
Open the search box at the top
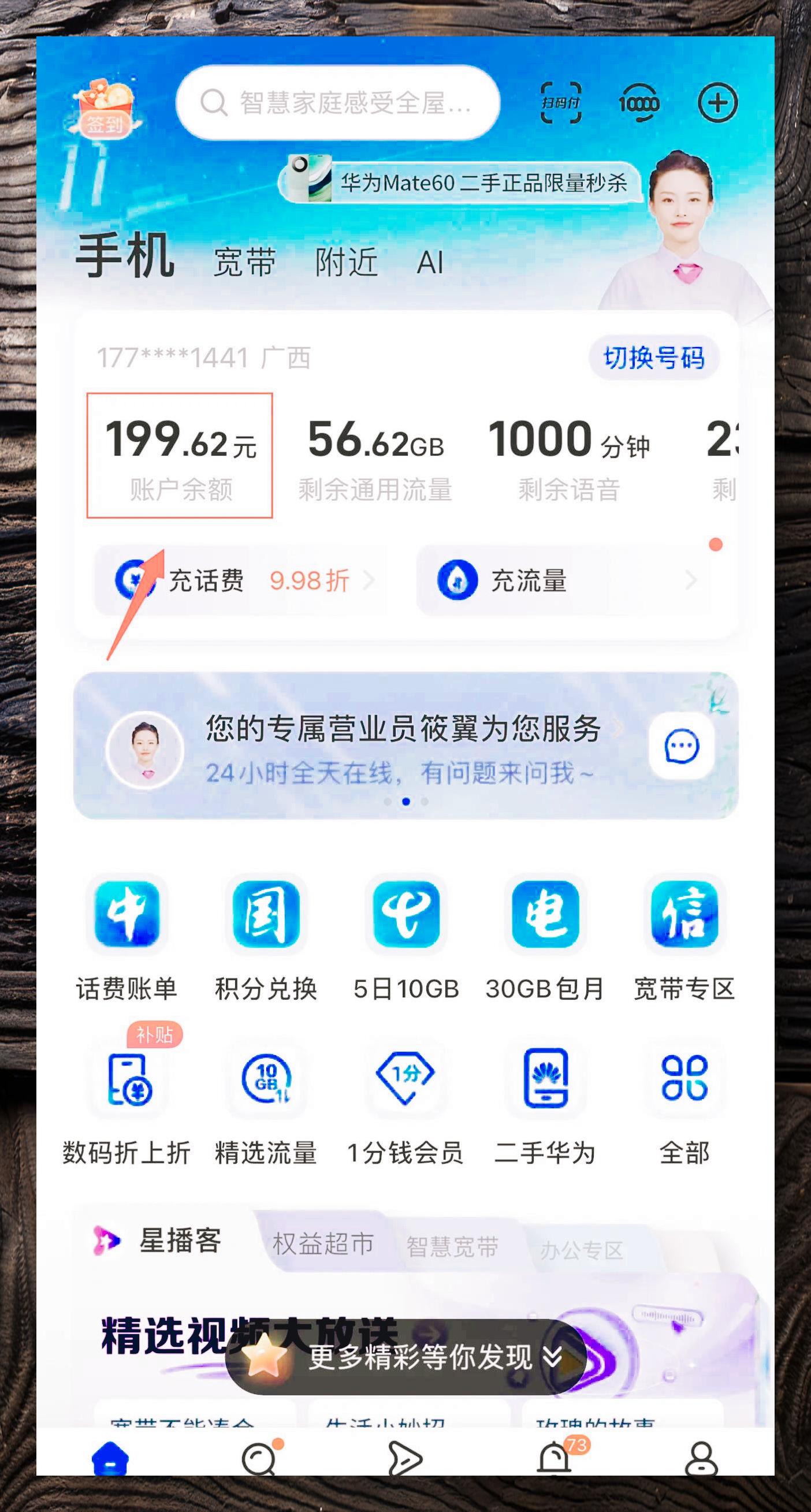point(338,103)
